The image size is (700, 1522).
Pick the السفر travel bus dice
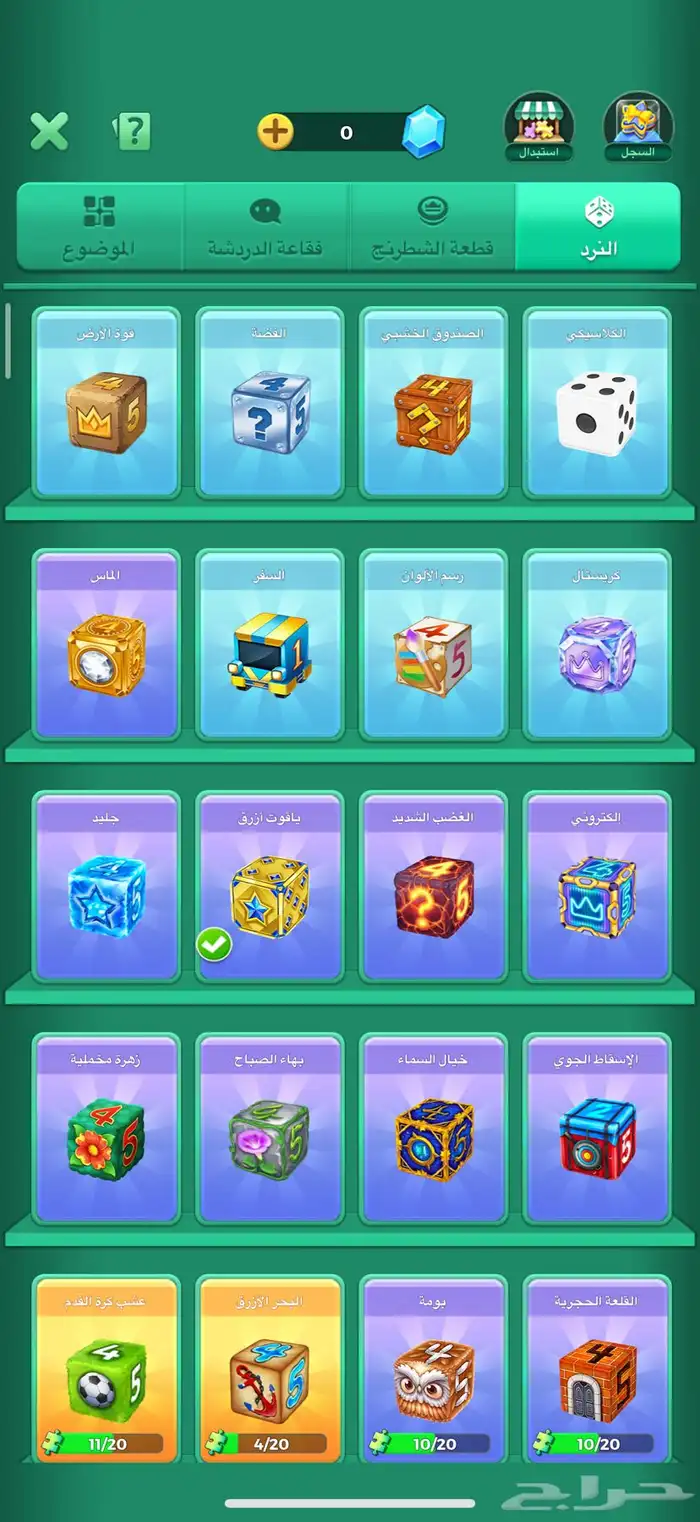point(269,645)
